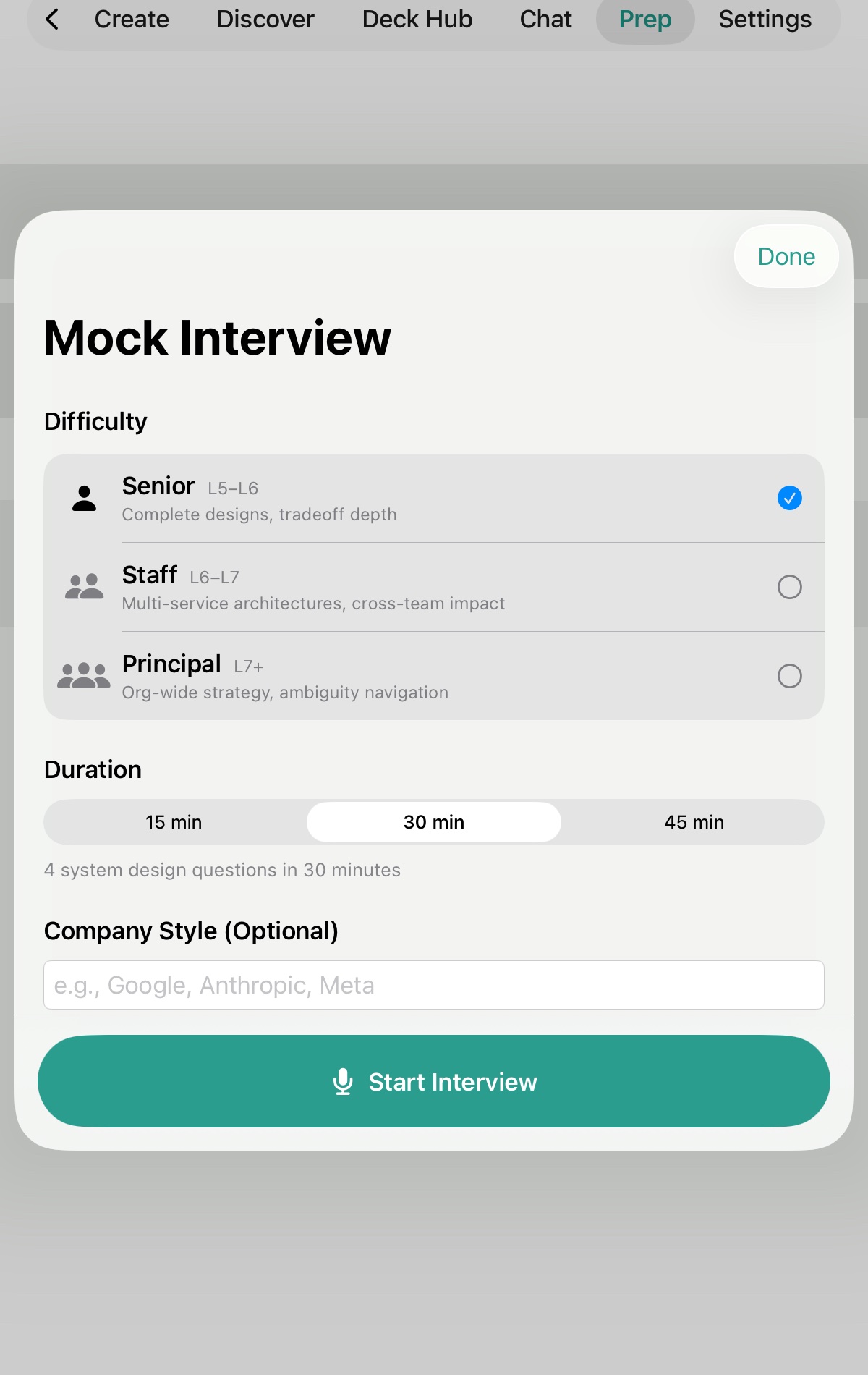Switch to the Chat tab
This screenshot has height=1375, width=868.
coord(545,20)
